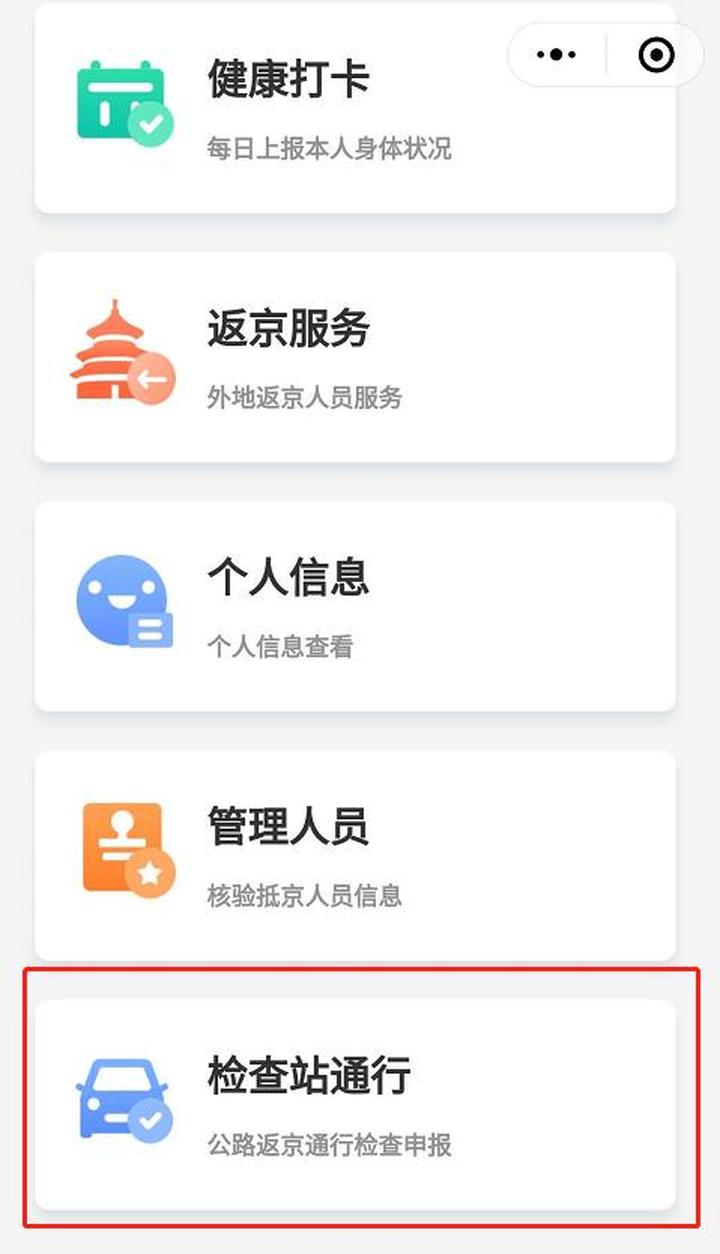Tap the mini-program capsule close button

click(655, 54)
